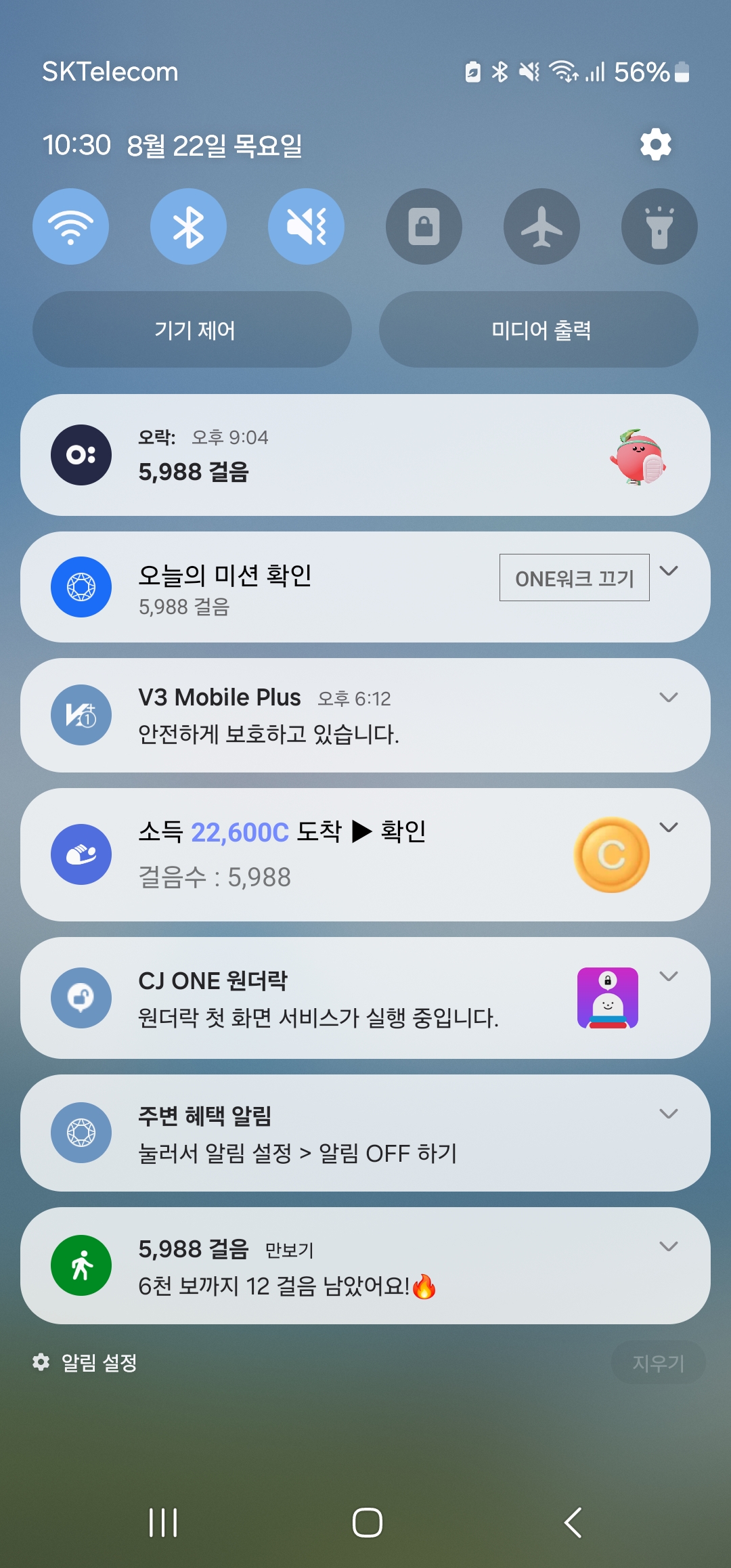This screenshot has width=731, height=1568.
Task: Tap the ONE워크 끄기 button
Action: click(574, 578)
